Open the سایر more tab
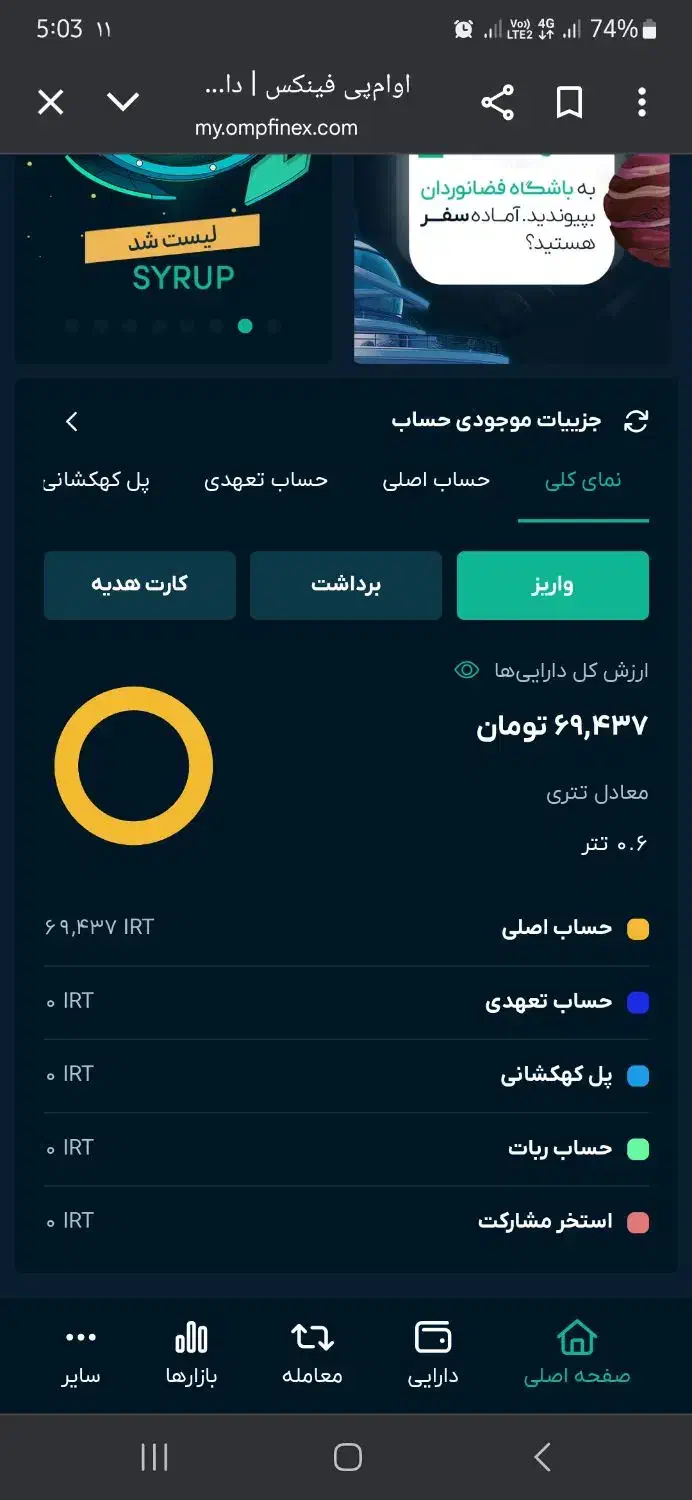692x1500 pixels. 80,1354
